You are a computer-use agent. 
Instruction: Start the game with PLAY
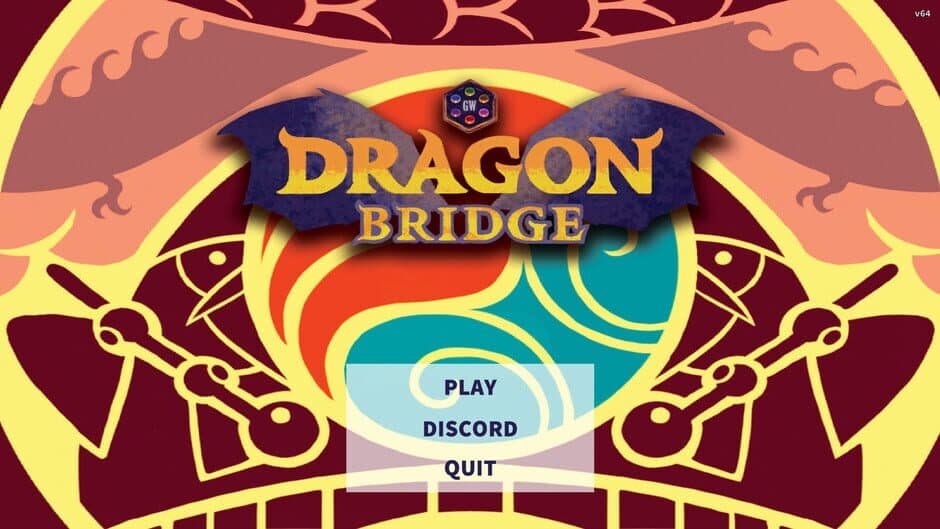tap(470, 387)
